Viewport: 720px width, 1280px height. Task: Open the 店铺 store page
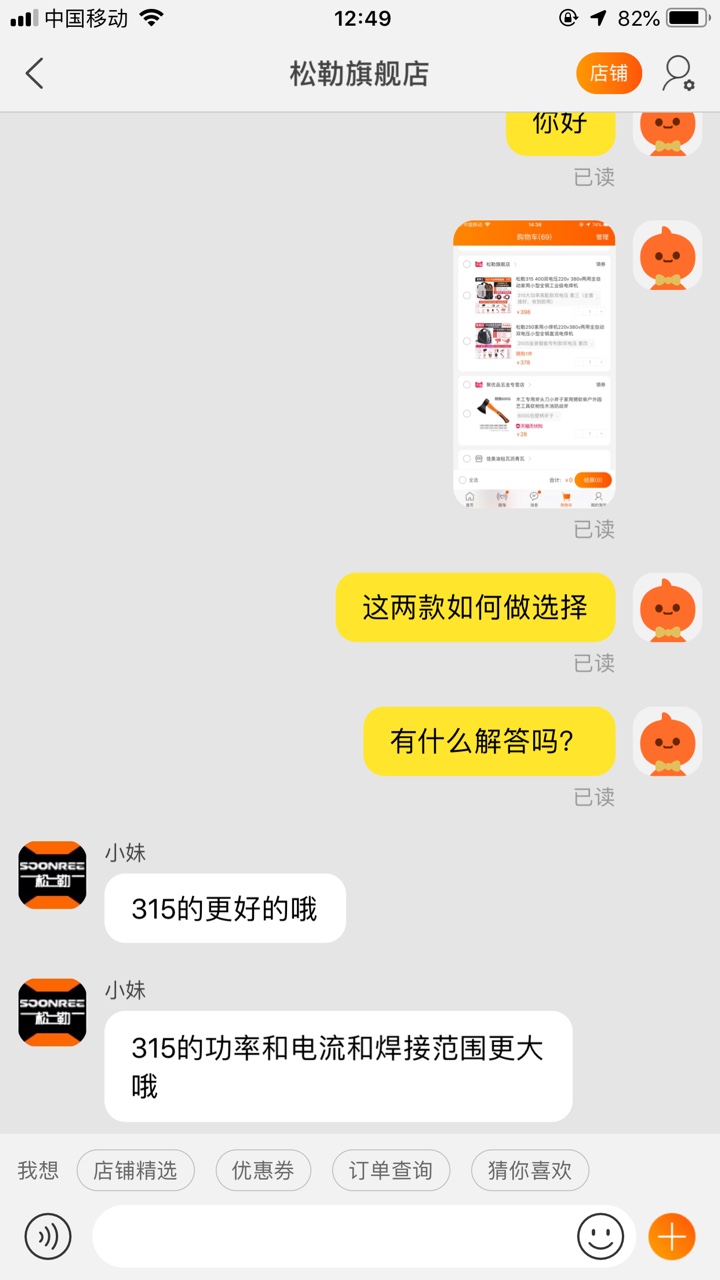609,74
